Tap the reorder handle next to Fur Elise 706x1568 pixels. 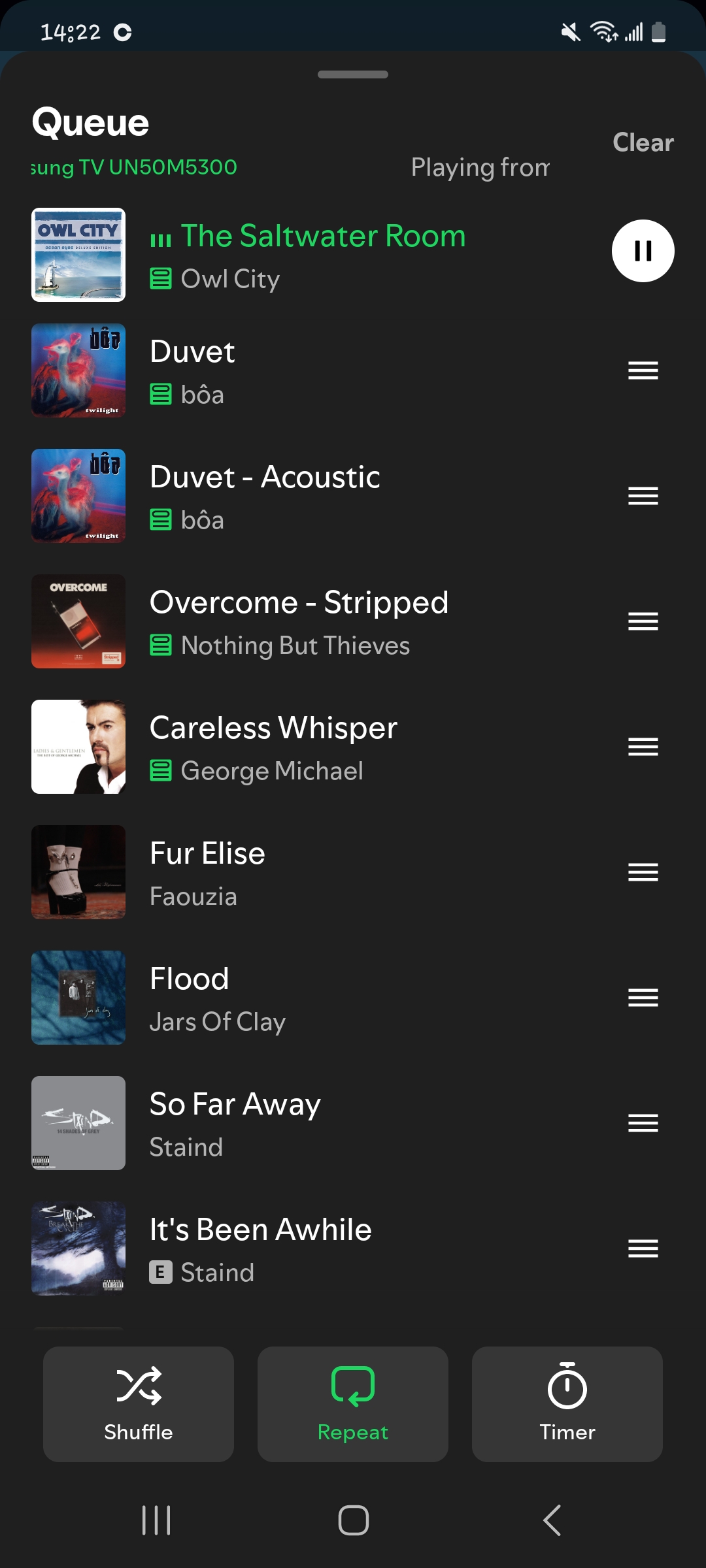[643, 872]
